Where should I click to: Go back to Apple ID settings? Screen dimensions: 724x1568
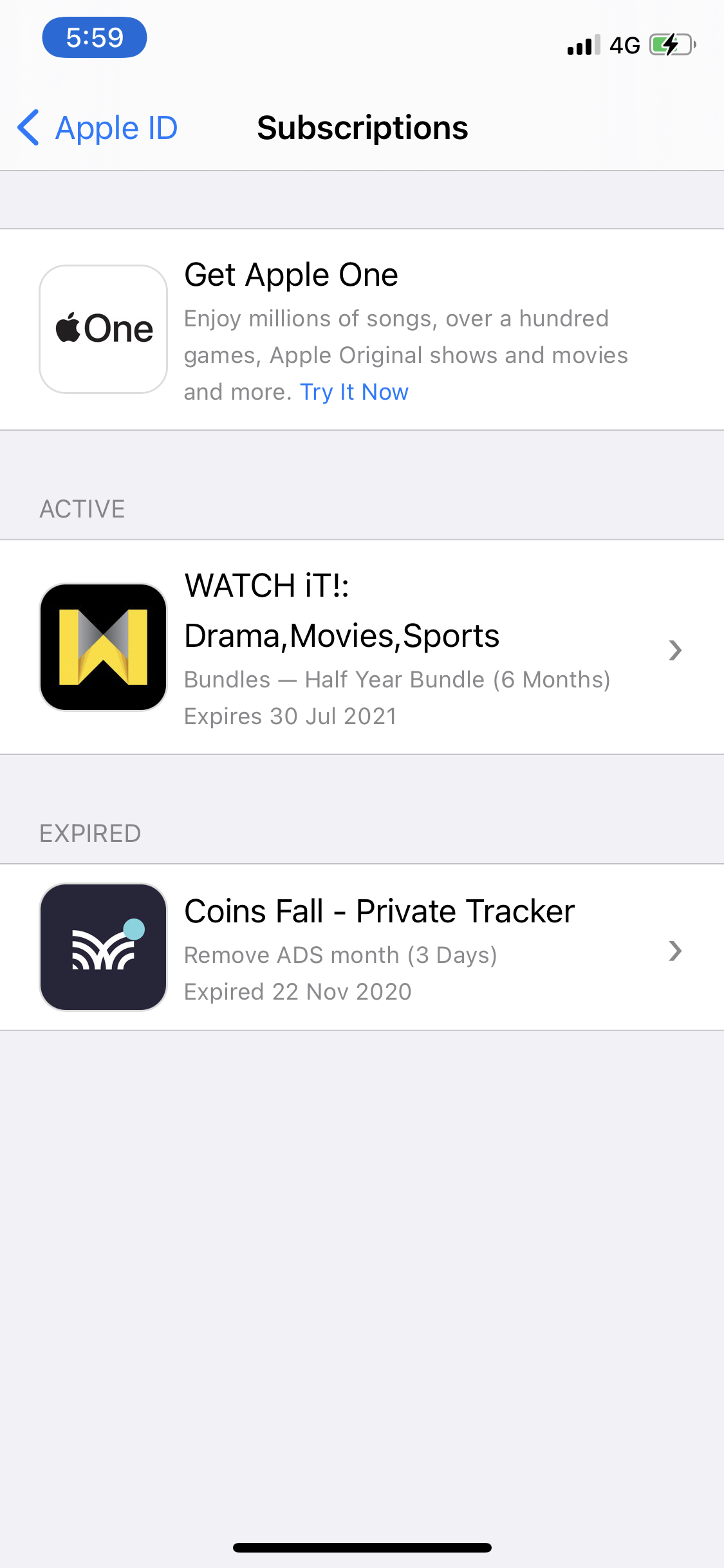pos(98,128)
